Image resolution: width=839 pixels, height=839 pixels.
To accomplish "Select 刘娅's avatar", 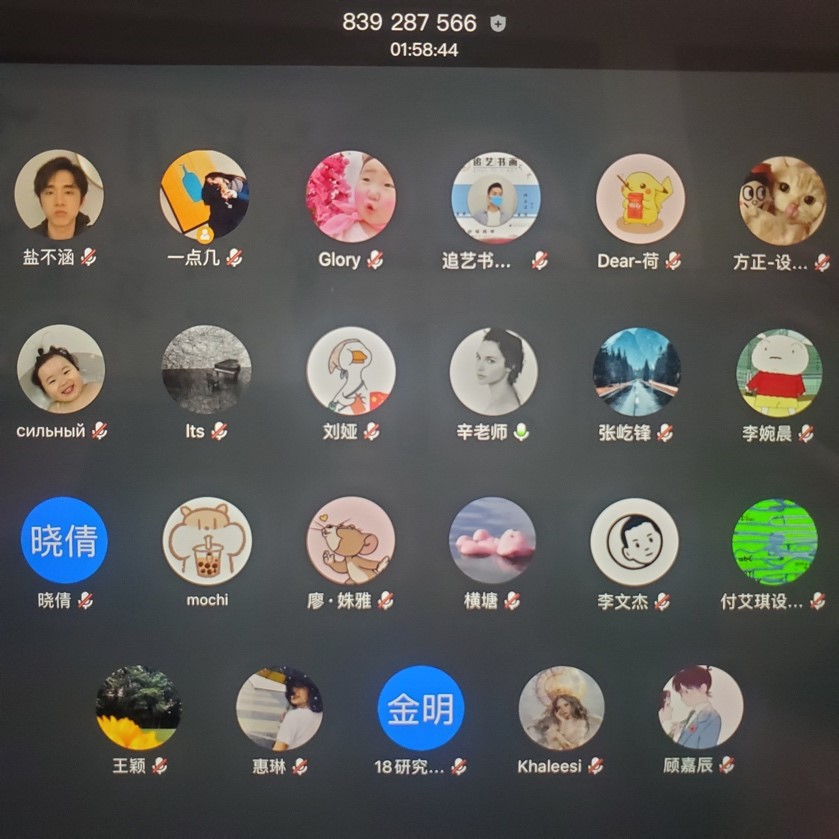I will click(x=350, y=371).
